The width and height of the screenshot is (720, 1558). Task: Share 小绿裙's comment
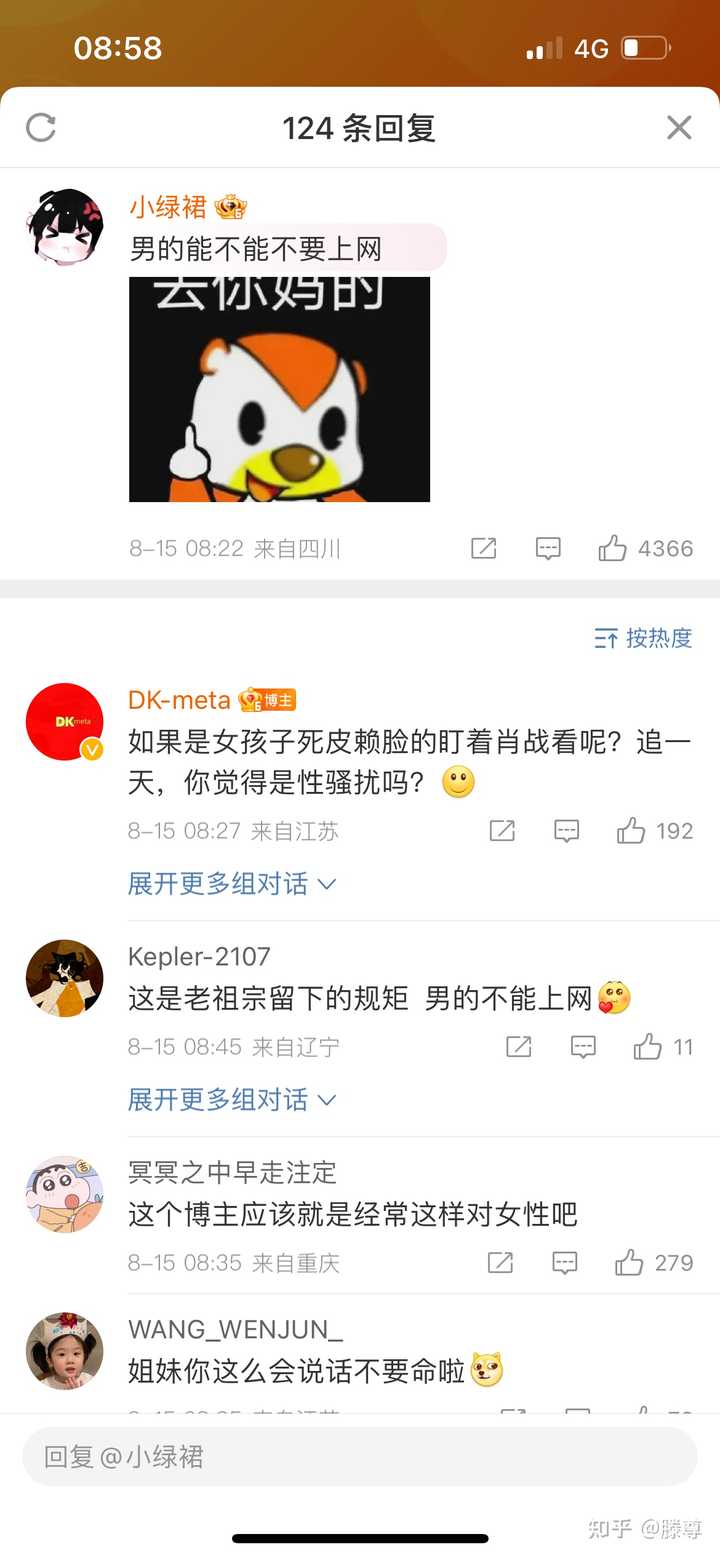484,548
